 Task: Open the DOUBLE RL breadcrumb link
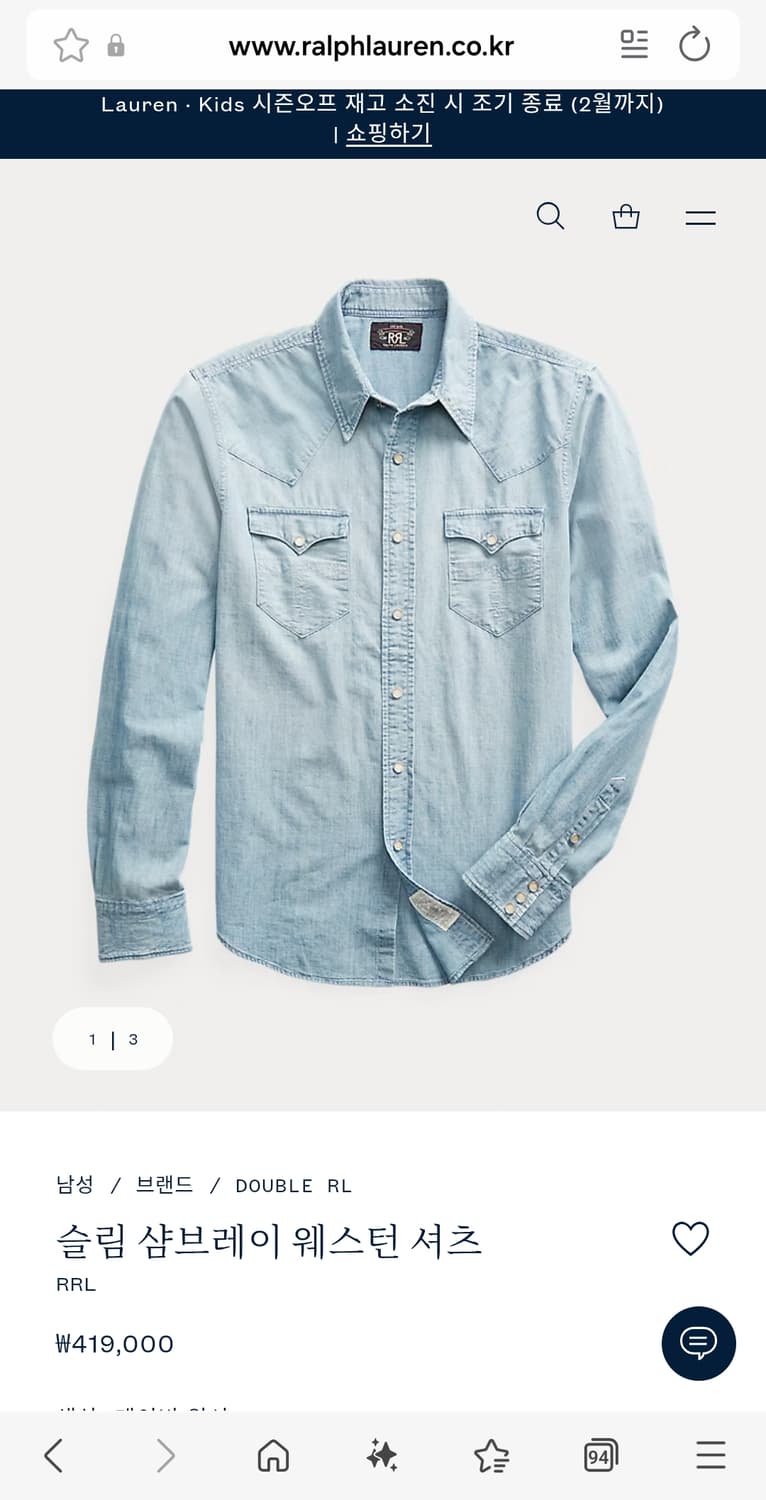(293, 1186)
